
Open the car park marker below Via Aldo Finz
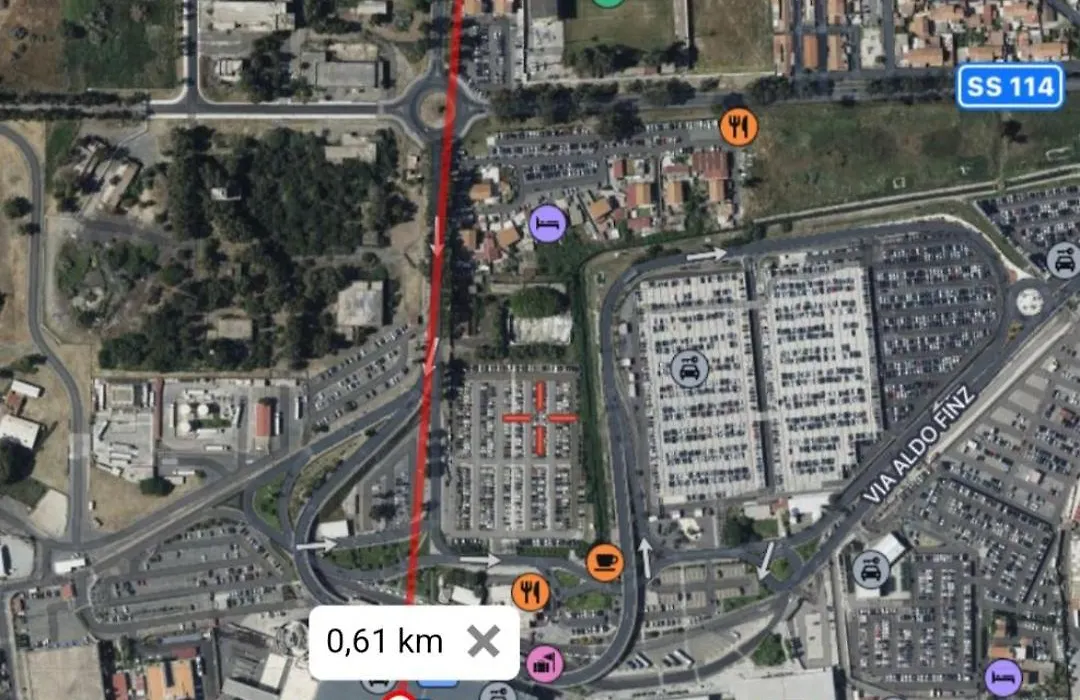[871, 570]
